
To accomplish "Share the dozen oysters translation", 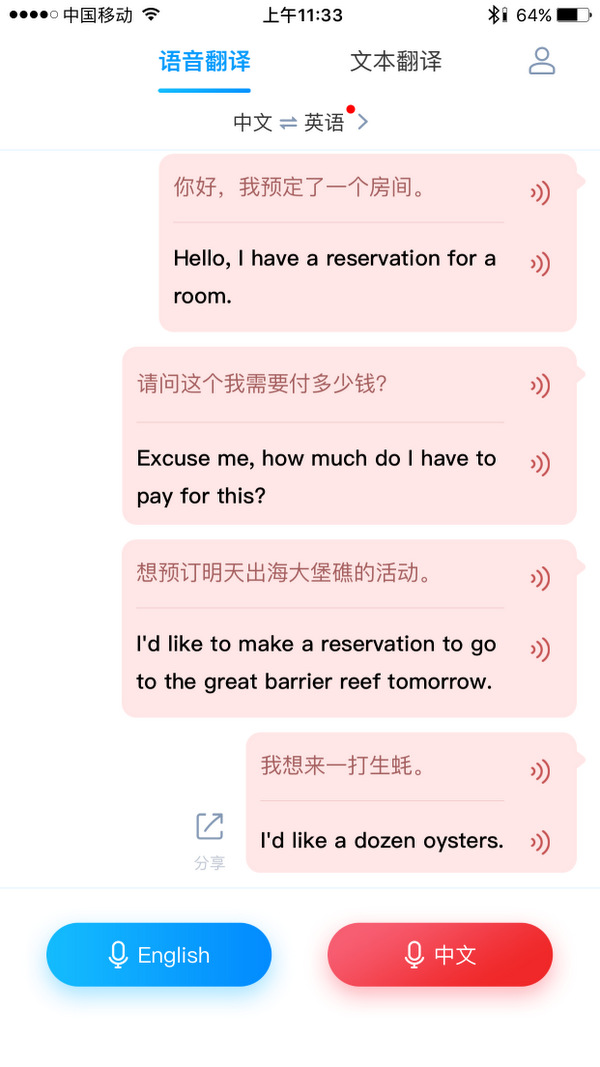I will coord(210,835).
